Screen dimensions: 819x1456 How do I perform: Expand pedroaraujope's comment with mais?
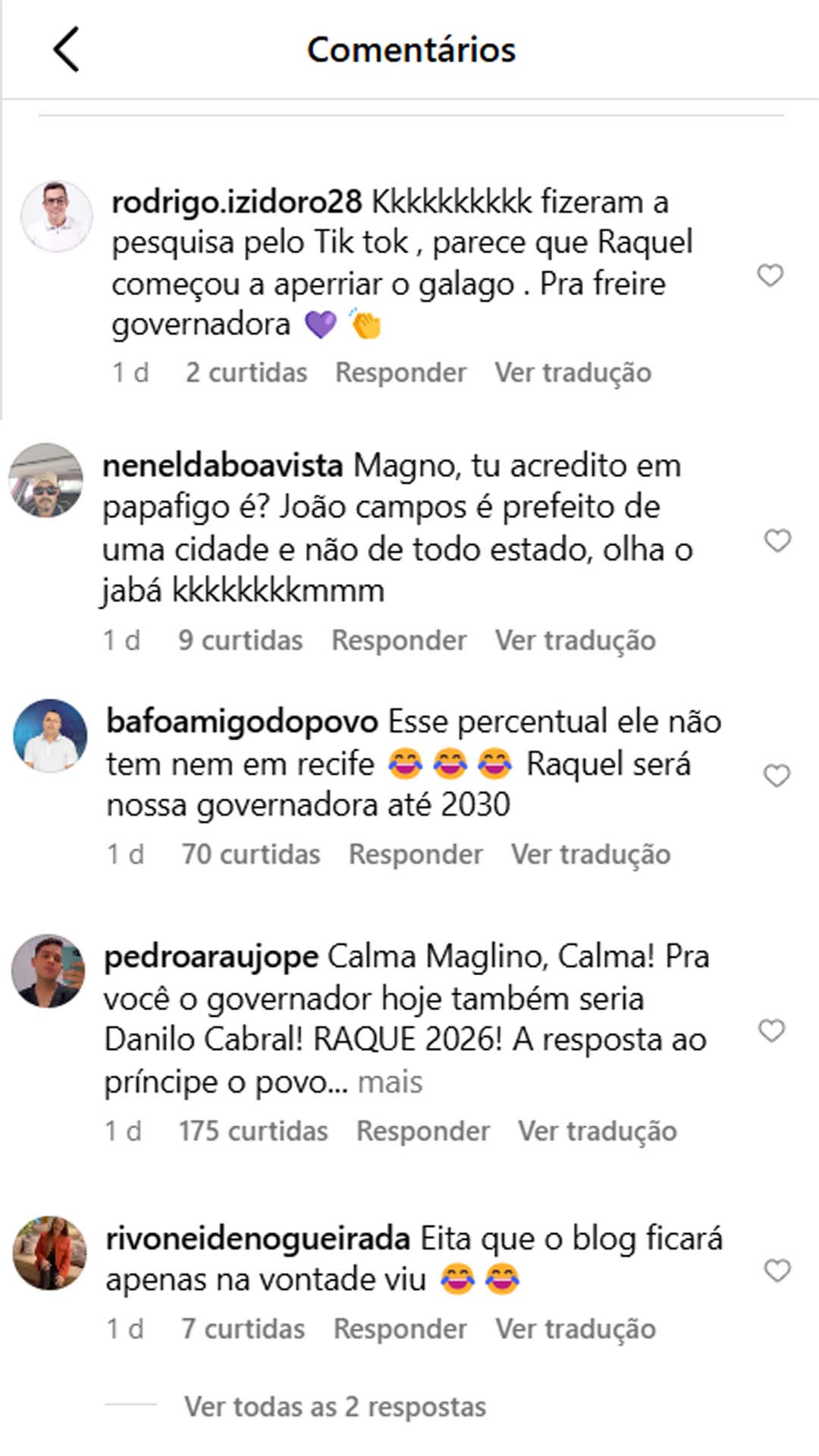(390, 1082)
